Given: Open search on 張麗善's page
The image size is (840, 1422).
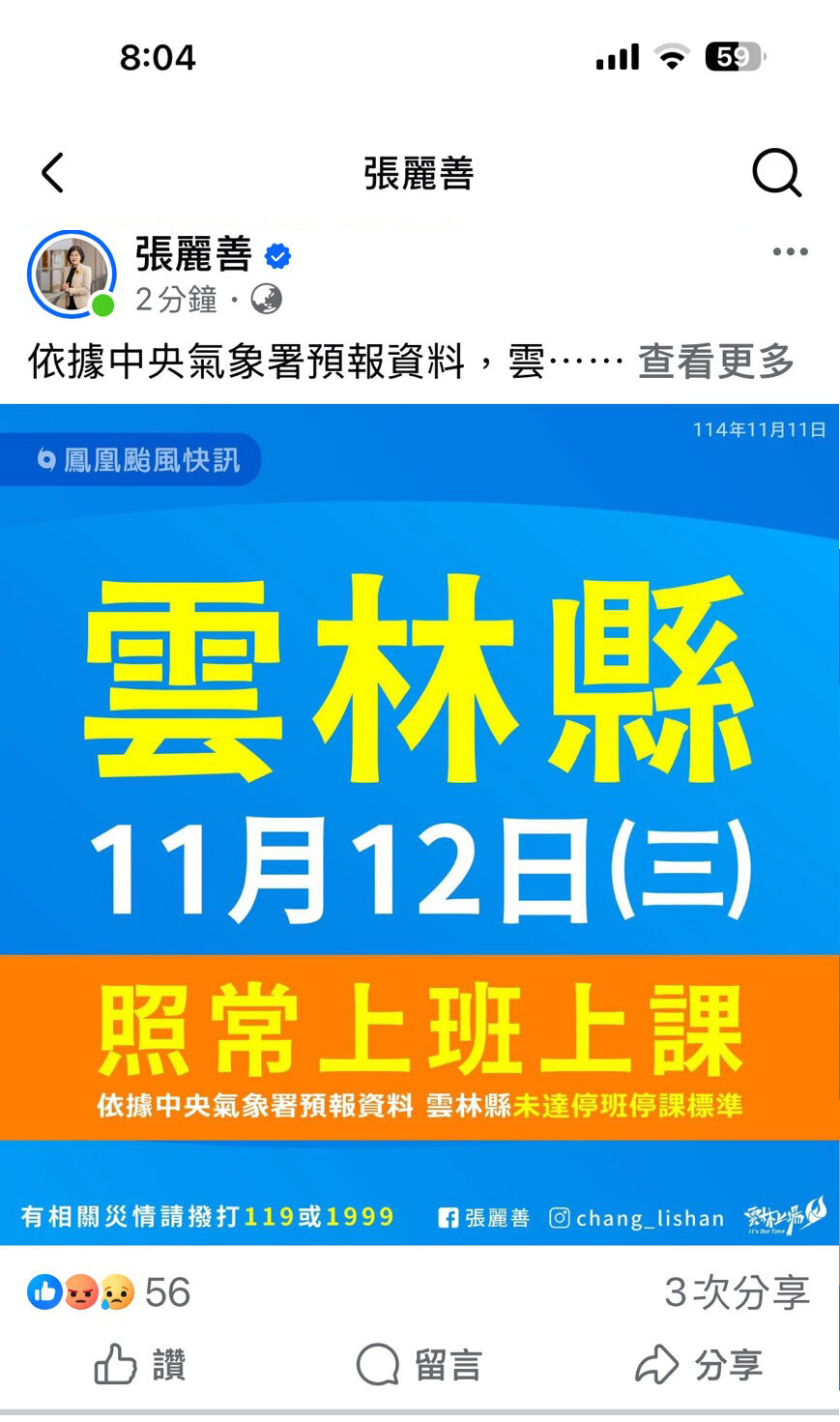Looking at the screenshot, I should [776, 174].
